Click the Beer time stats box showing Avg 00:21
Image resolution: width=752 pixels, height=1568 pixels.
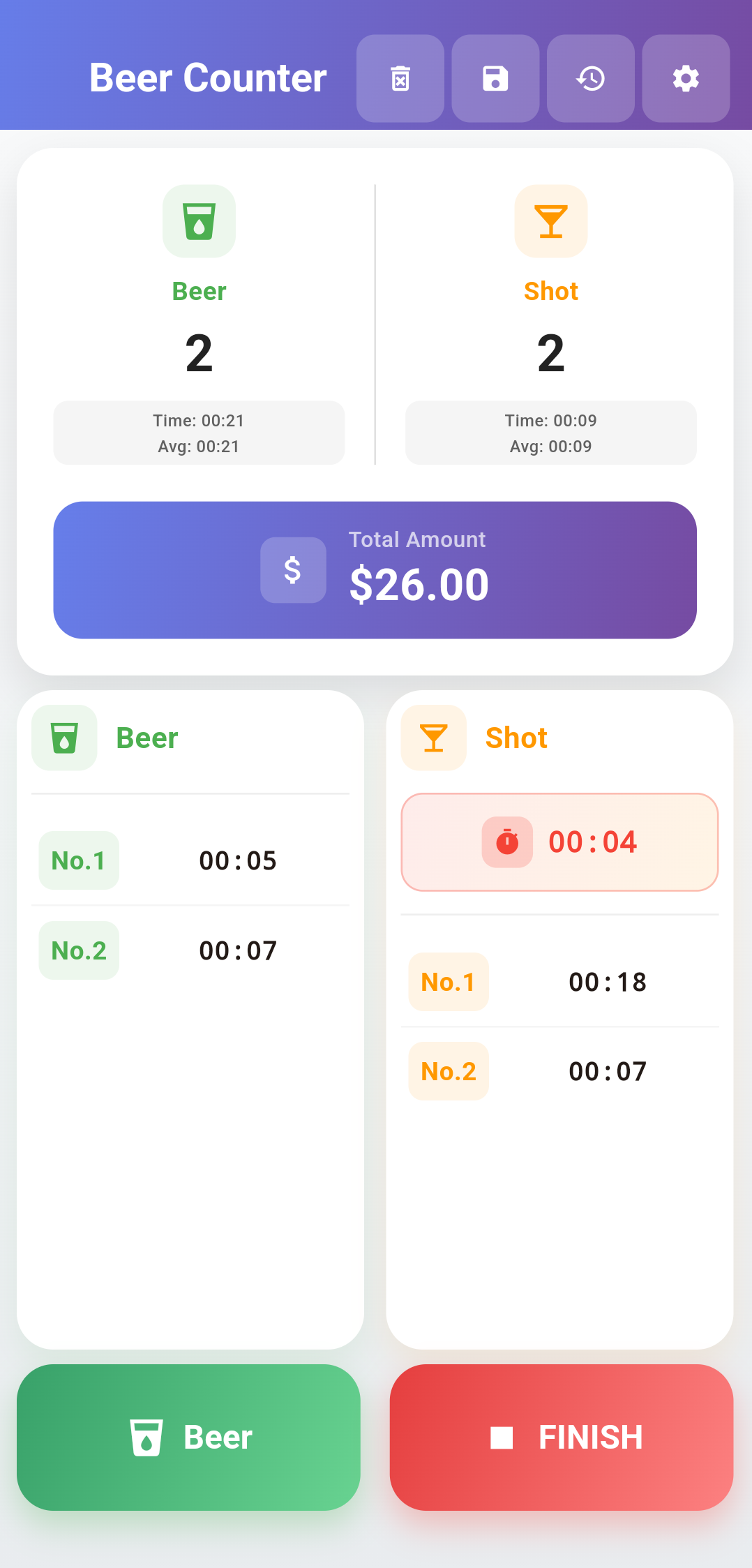[x=199, y=433]
